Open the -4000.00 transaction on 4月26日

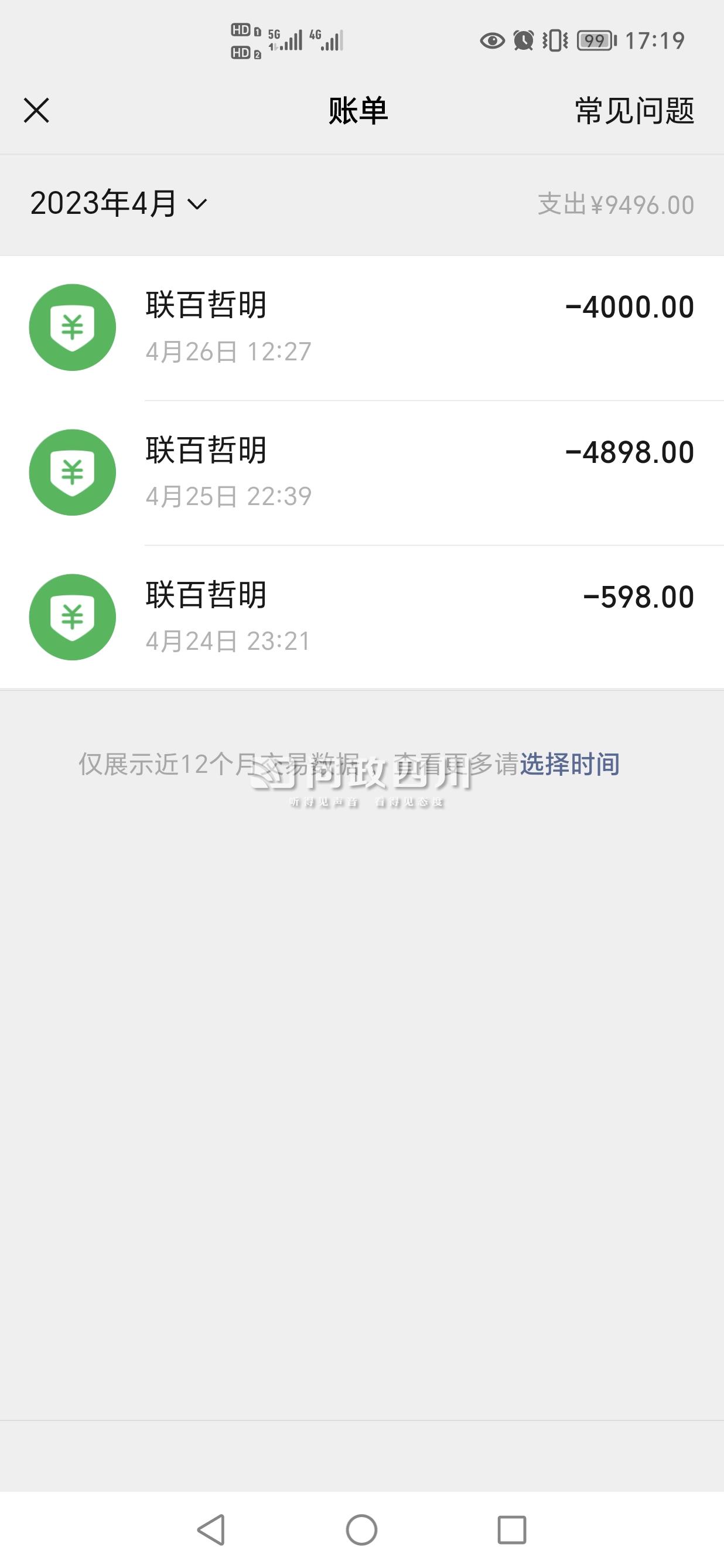point(362,328)
